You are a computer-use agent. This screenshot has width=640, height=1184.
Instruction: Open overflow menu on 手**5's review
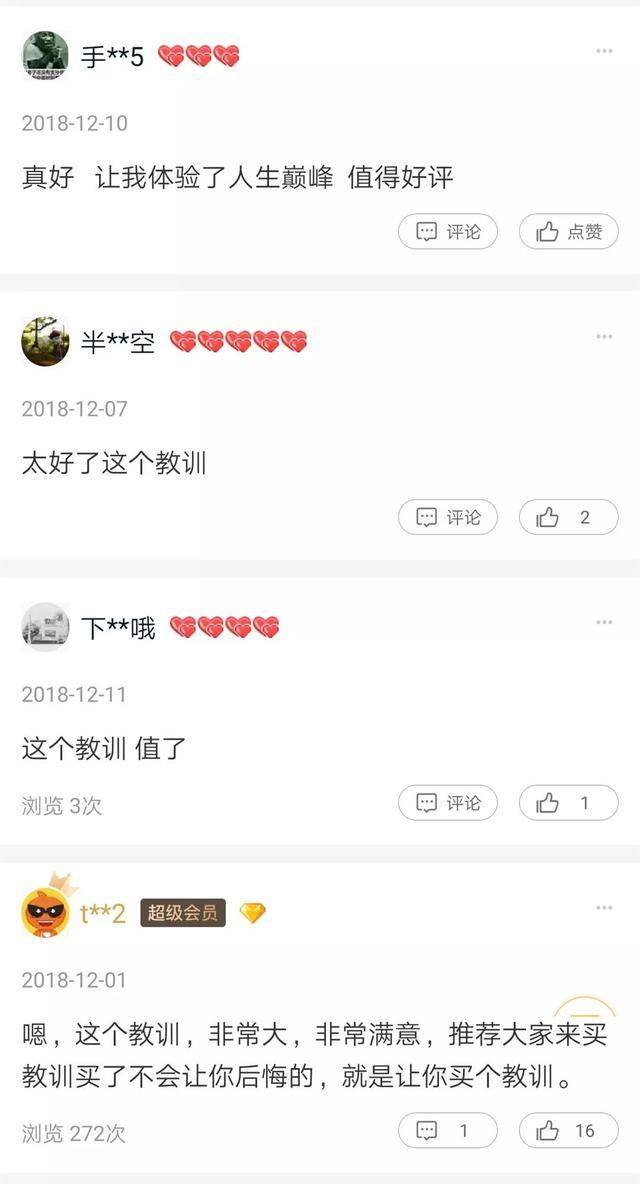click(x=604, y=51)
